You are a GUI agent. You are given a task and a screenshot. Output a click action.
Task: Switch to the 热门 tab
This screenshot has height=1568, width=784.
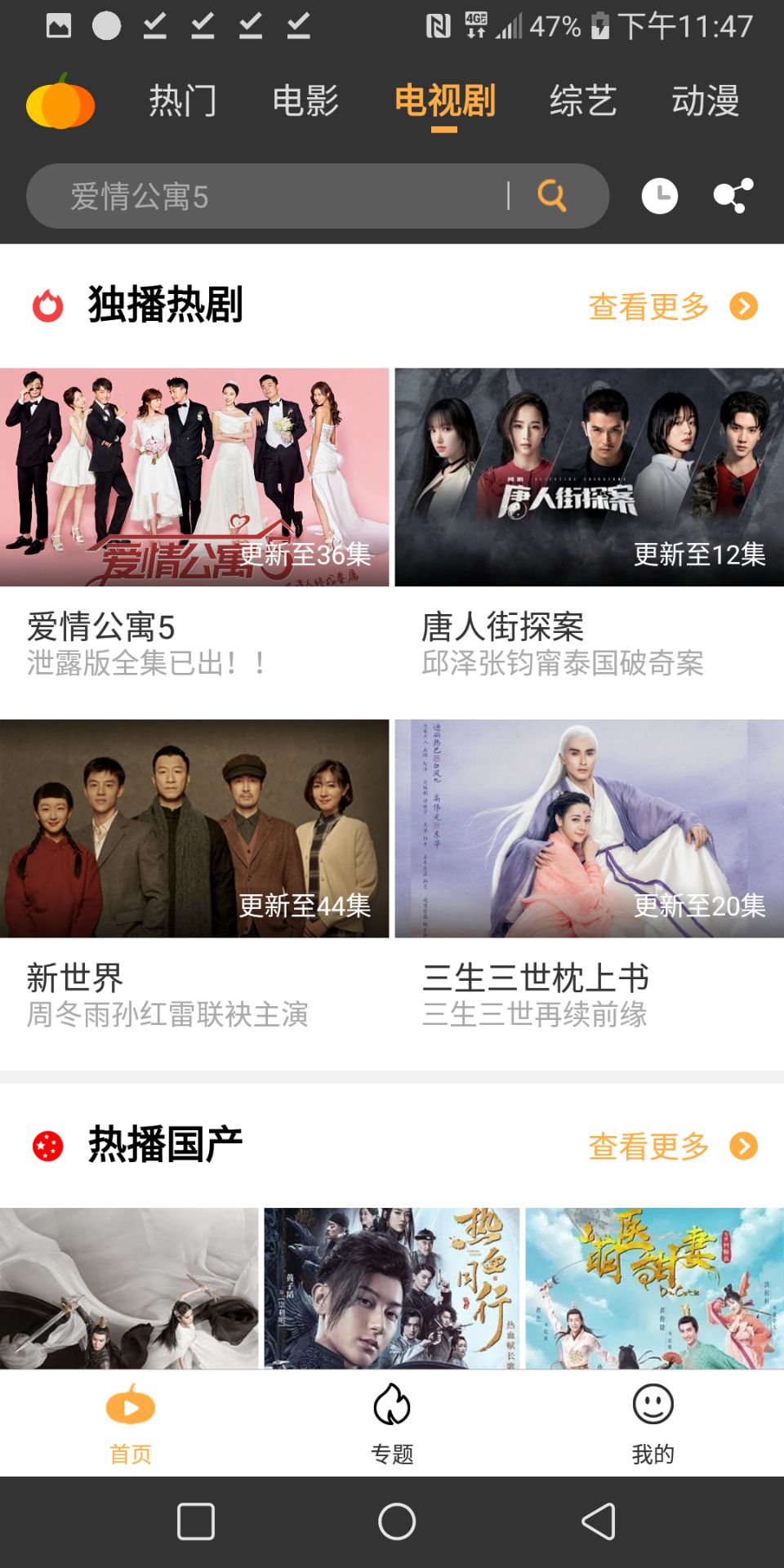(183, 101)
